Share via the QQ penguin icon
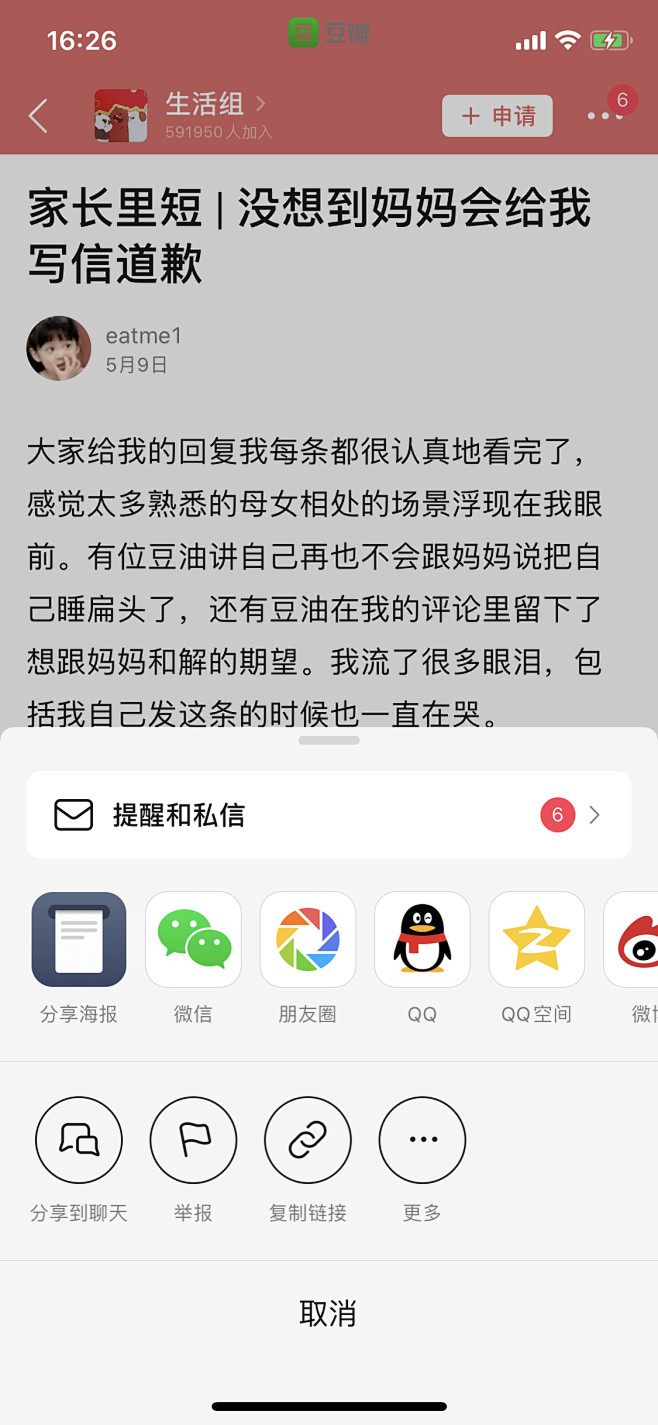Viewport: 658px width, 1425px height. pyautogui.click(x=422, y=940)
